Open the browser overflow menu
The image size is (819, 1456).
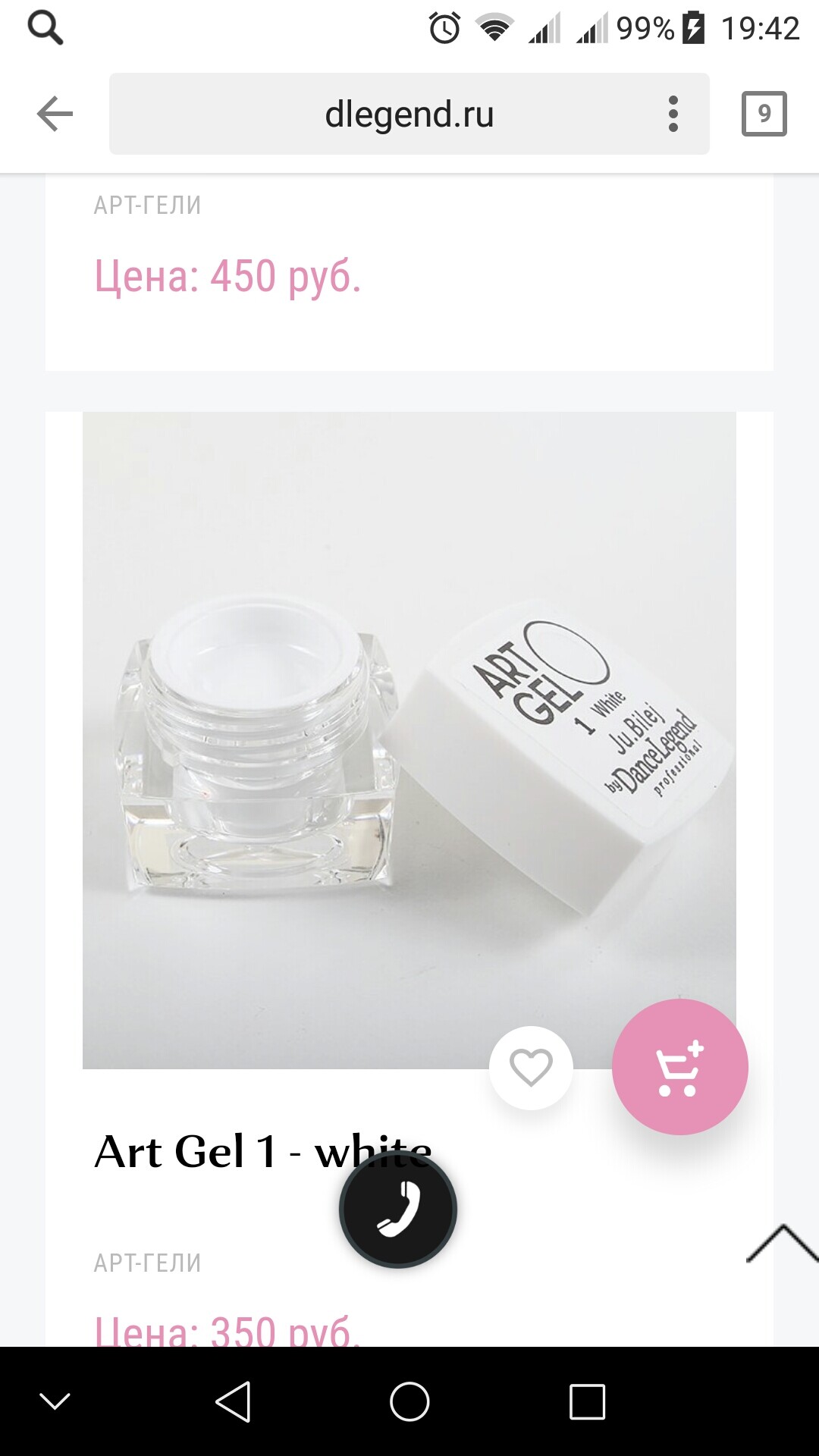pos(673,115)
